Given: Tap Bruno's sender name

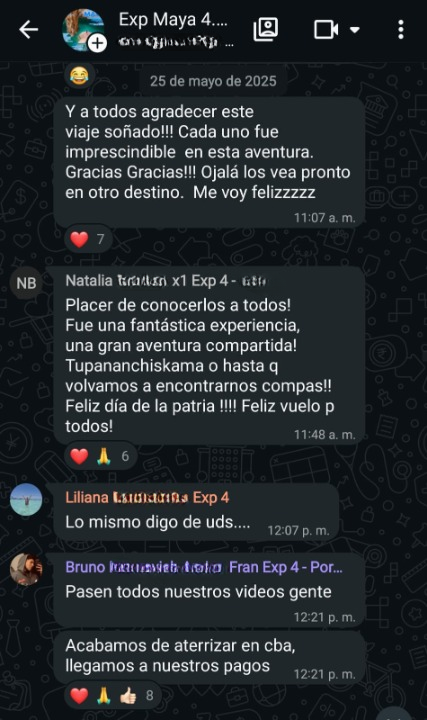Looking at the screenshot, I should point(204,567).
